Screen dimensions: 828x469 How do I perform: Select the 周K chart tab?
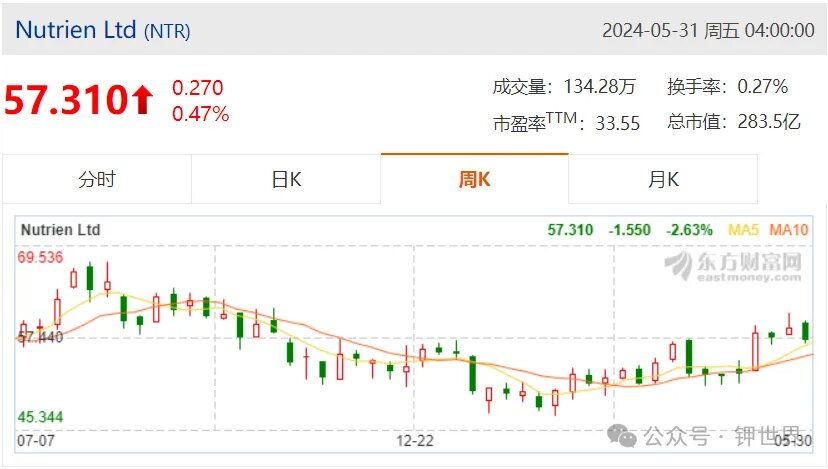[x=474, y=180]
